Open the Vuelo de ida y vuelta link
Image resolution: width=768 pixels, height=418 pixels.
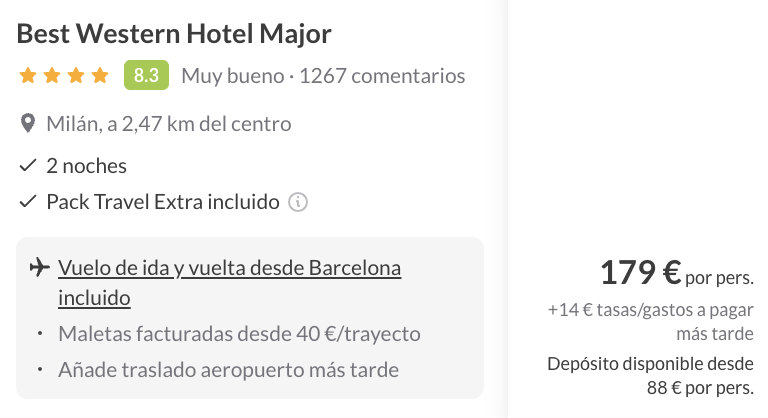tap(229, 269)
